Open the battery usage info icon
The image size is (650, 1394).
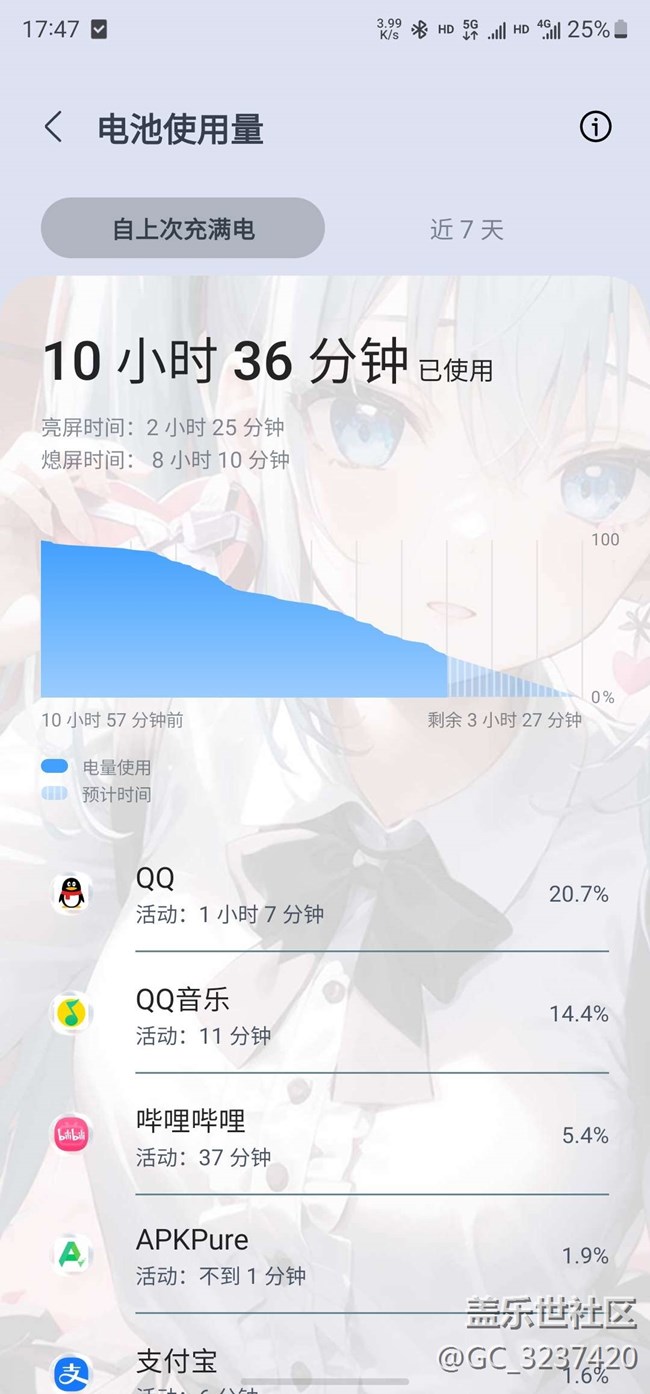point(595,127)
